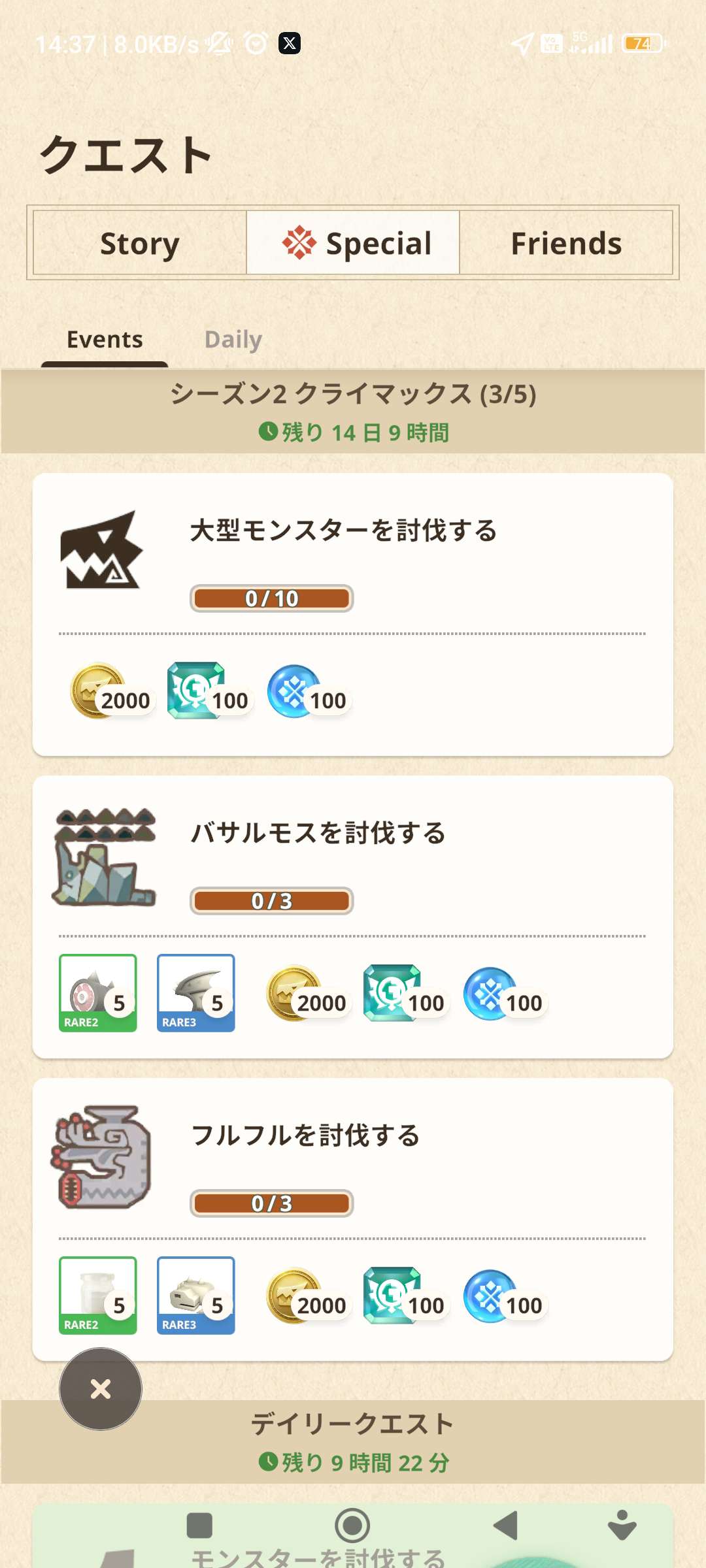
Task: Go to the system home screen
Action: (352, 1526)
